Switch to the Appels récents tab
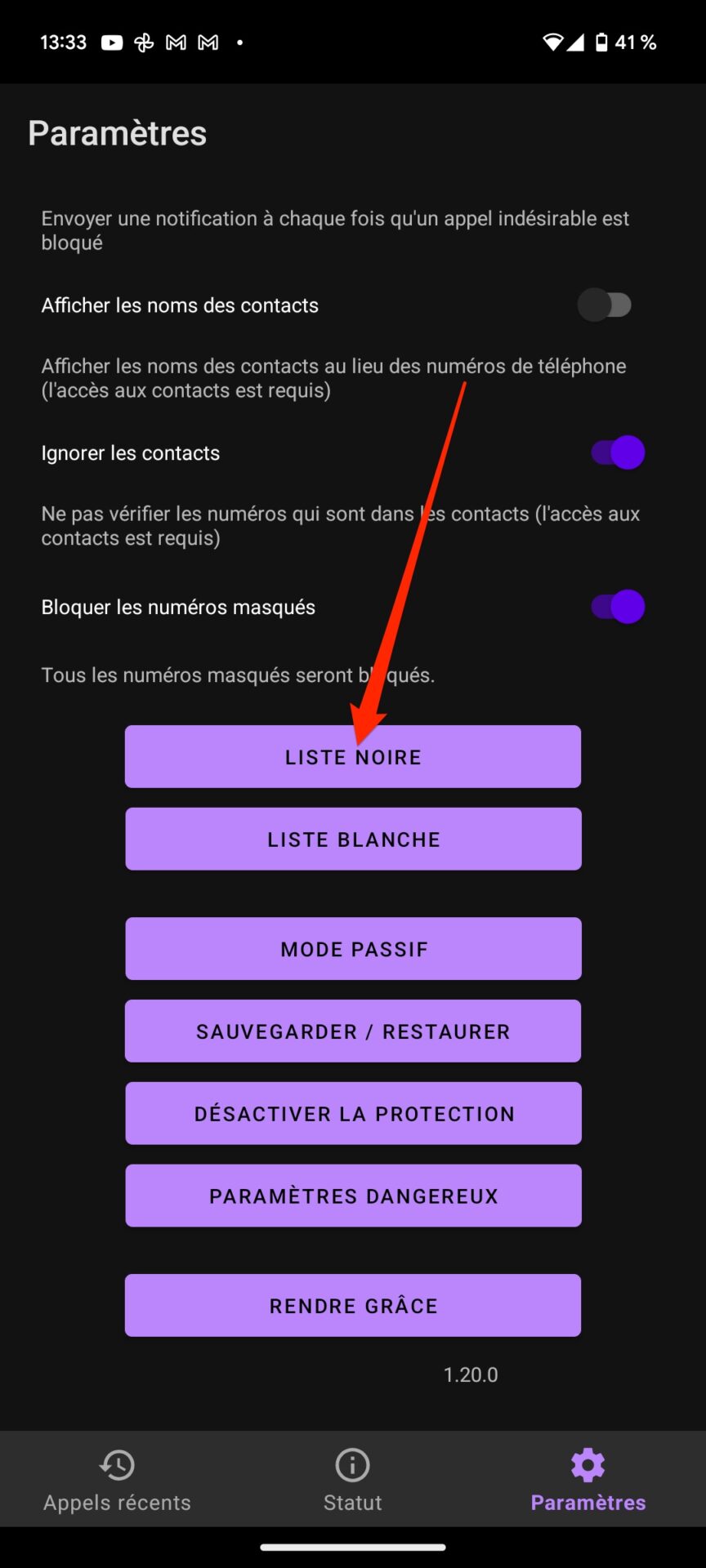Viewport: 706px width, 1568px height. tap(117, 1480)
